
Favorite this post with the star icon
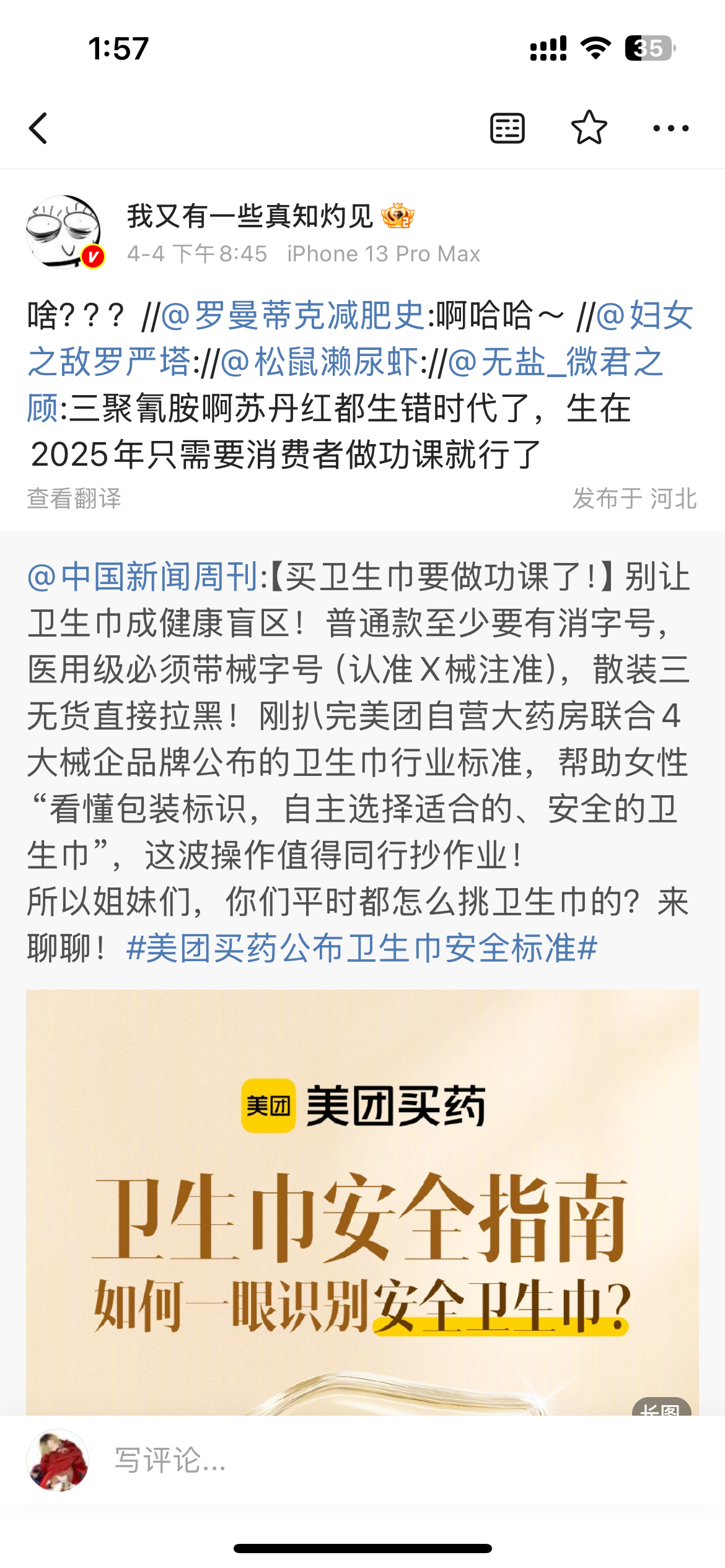[x=588, y=128]
